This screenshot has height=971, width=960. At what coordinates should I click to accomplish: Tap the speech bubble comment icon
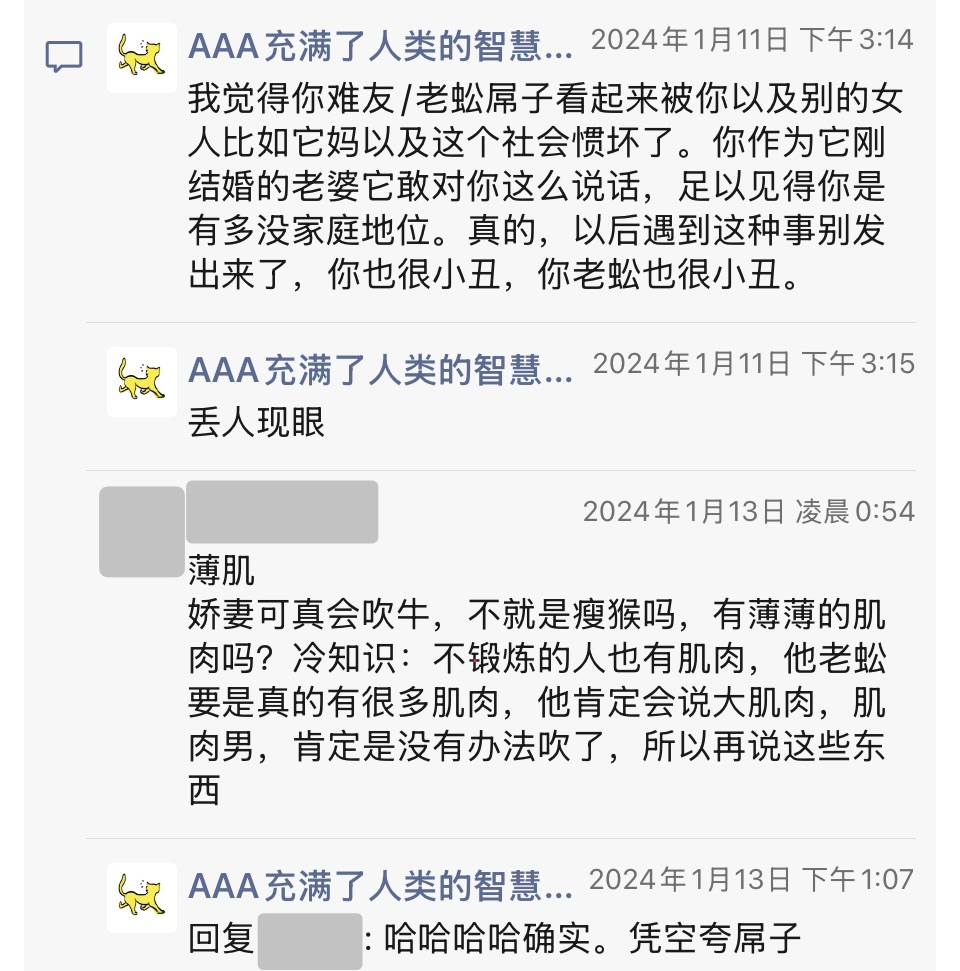click(64, 57)
